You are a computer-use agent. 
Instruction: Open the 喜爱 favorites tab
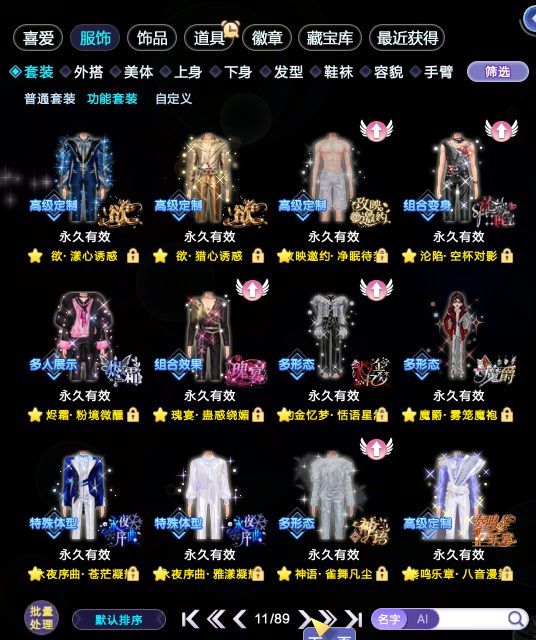(x=38, y=38)
